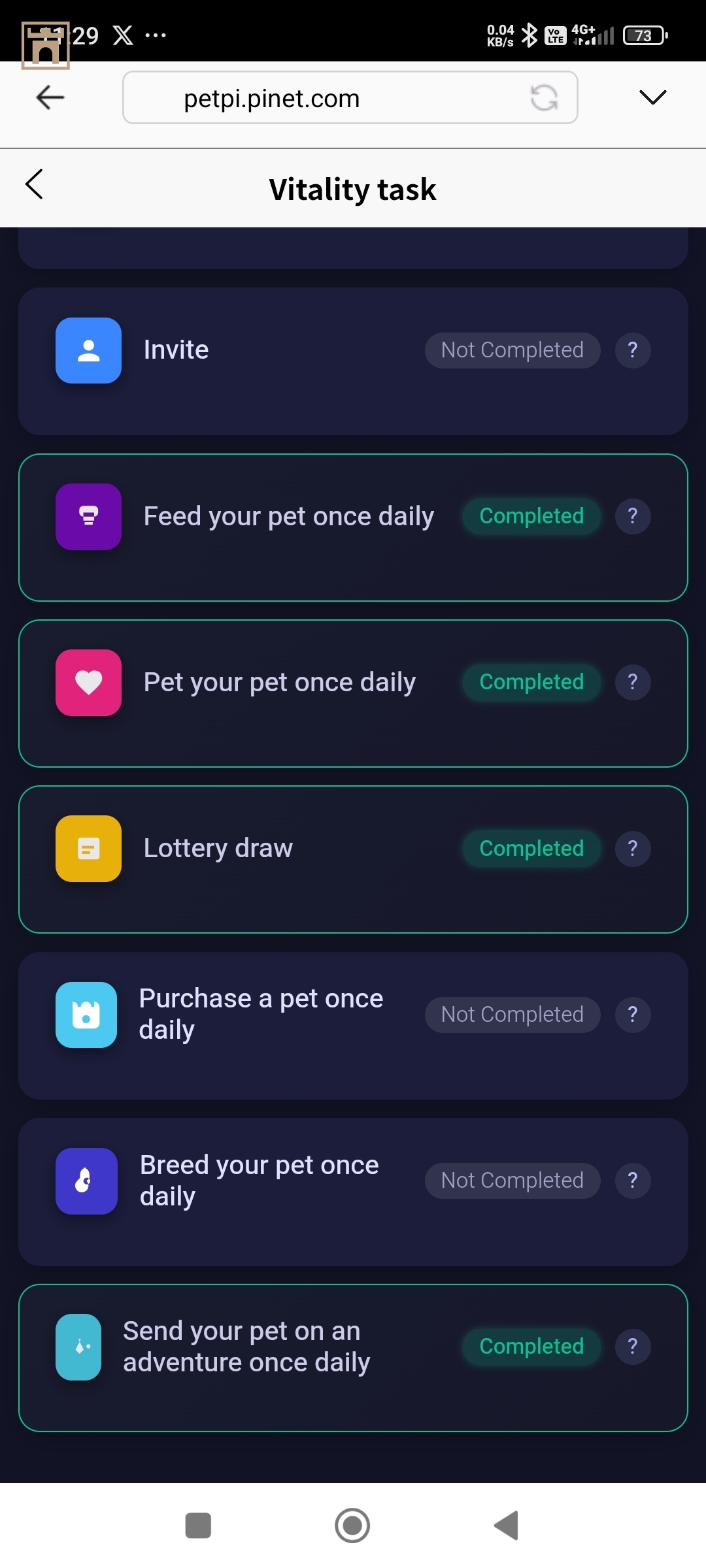This screenshot has width=706, height=1568.
Task: Tap the browser back arrow
Action: pos(50,98)
